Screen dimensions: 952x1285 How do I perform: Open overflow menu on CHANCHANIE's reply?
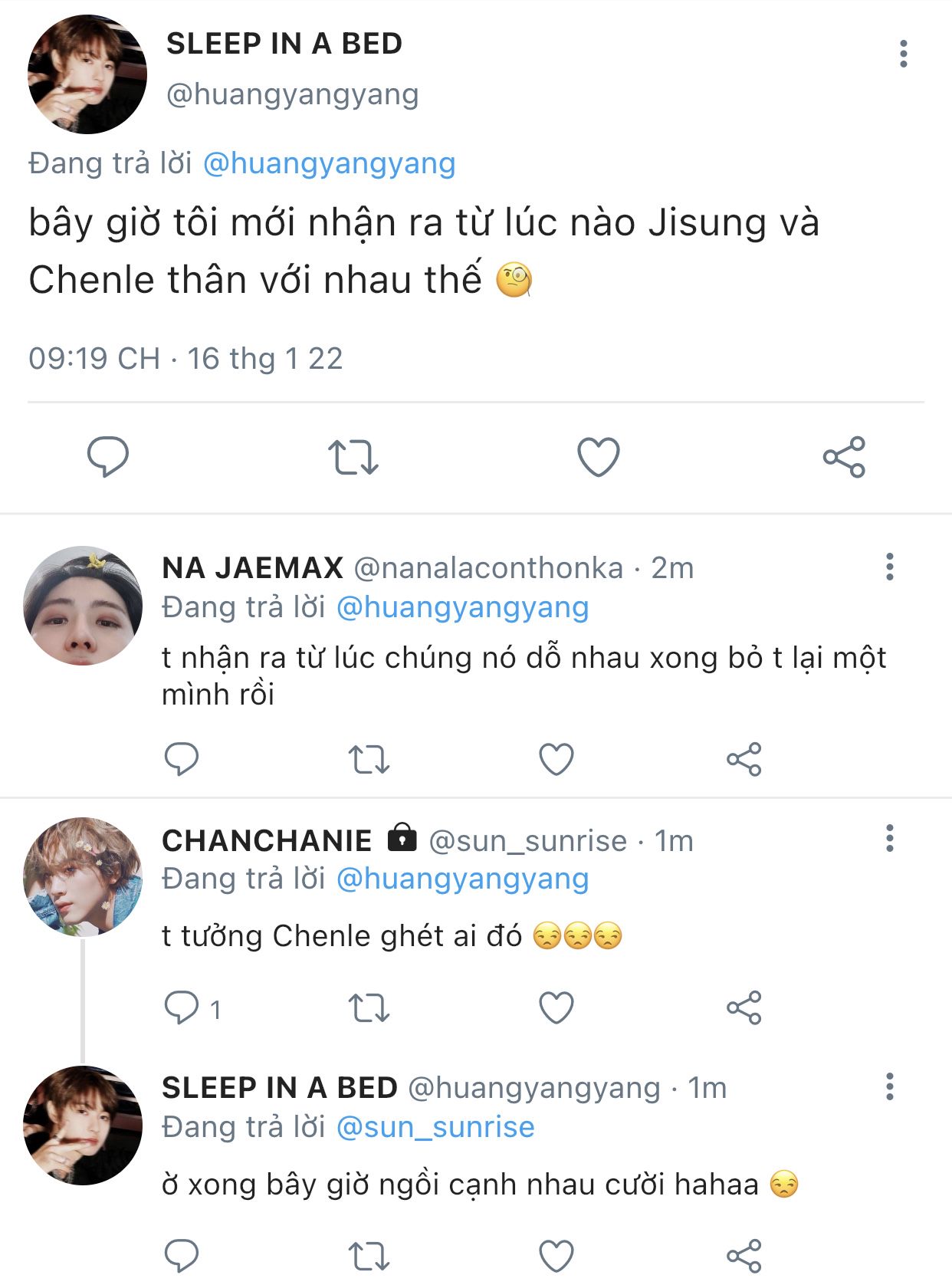click(889, 839)
